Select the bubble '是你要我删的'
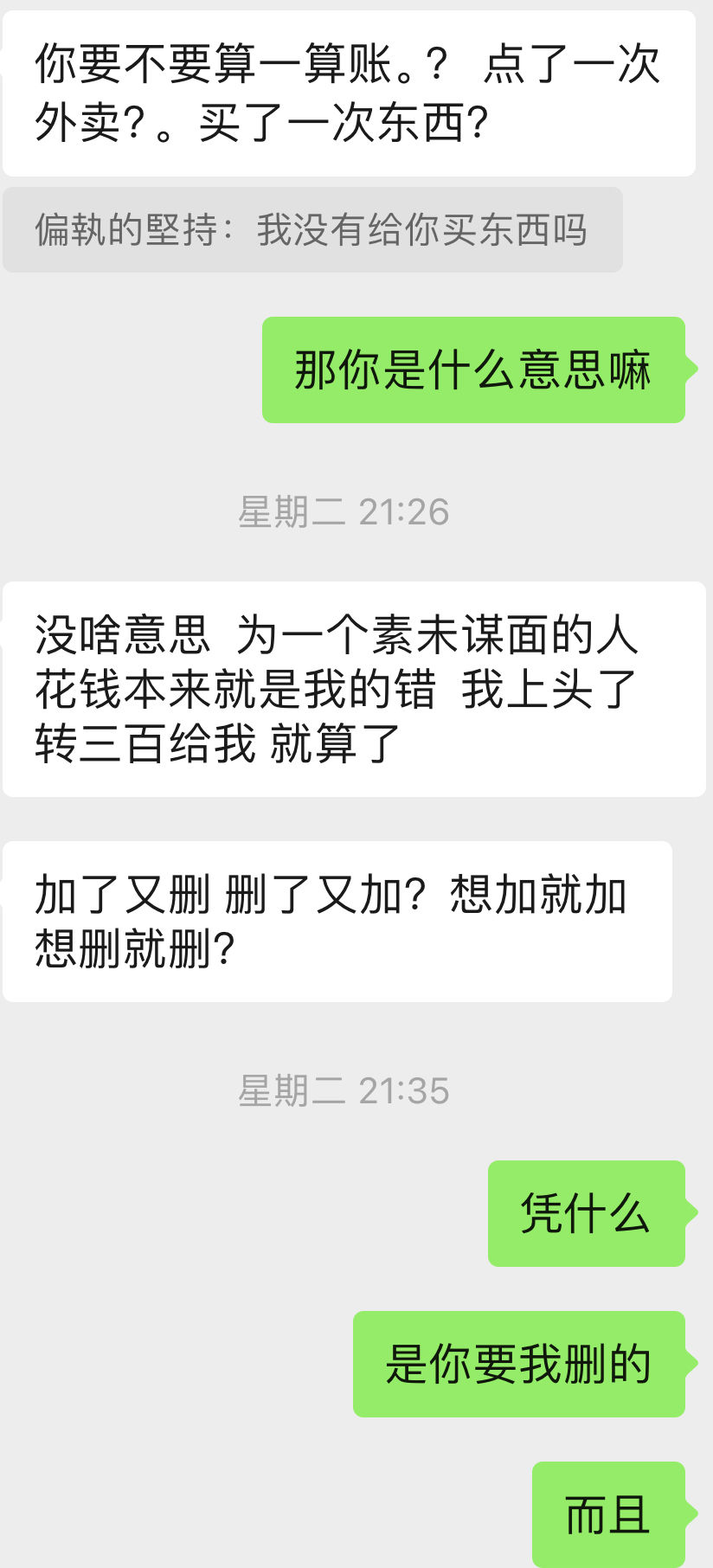Viewport: 713px width, 1568px height. click(x=517, y=1363)
